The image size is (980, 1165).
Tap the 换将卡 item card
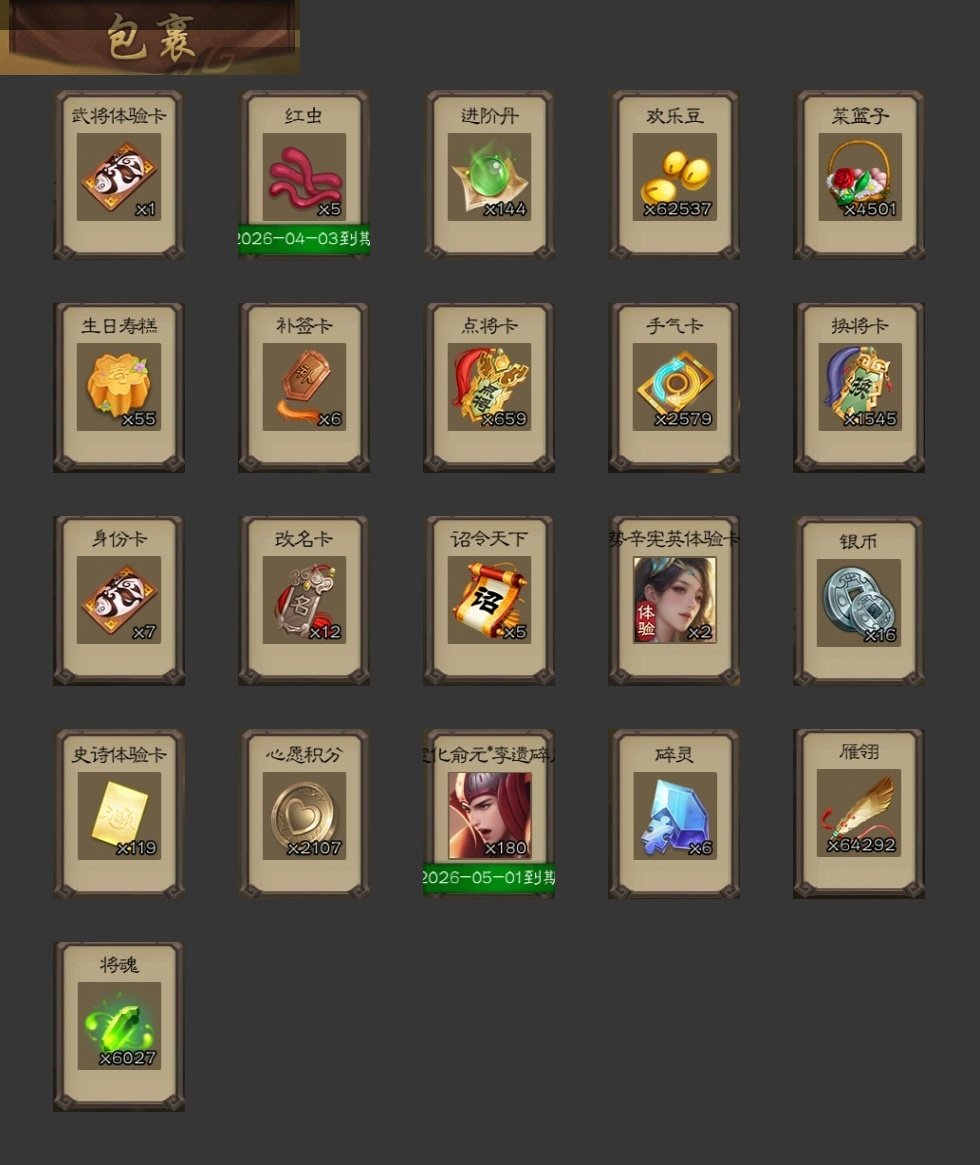[x=859, y=387]
